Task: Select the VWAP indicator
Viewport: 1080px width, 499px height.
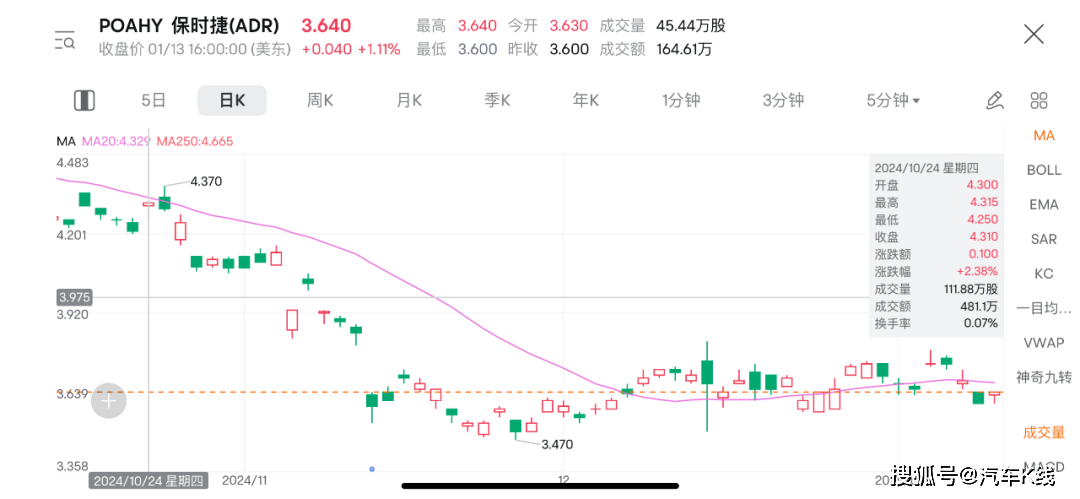Action: (x=1044, y=342)
